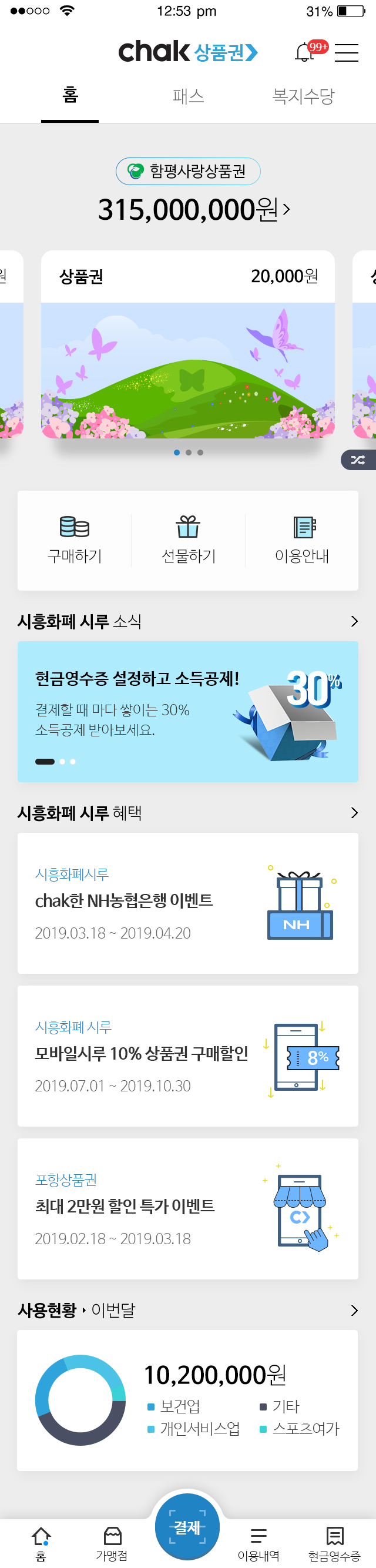Viewport: 376px width, 1568px height.
Task: Switch to the 패스 tab
Action: 188,96
